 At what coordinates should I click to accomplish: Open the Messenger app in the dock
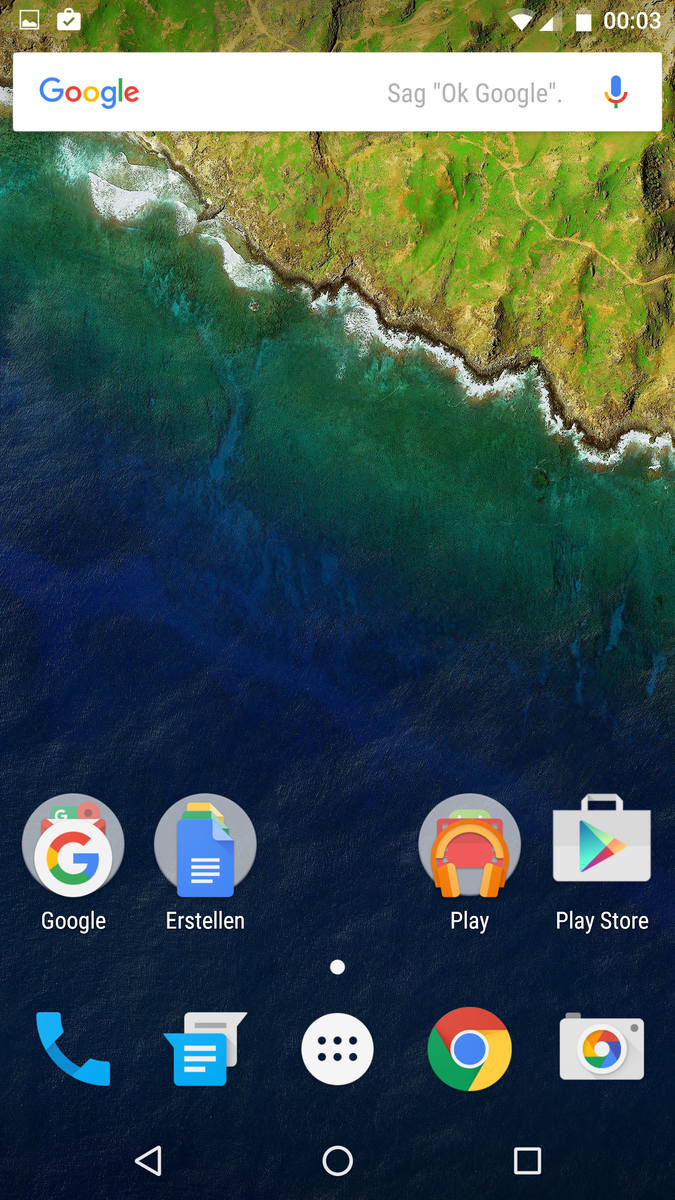point(205,1048)
